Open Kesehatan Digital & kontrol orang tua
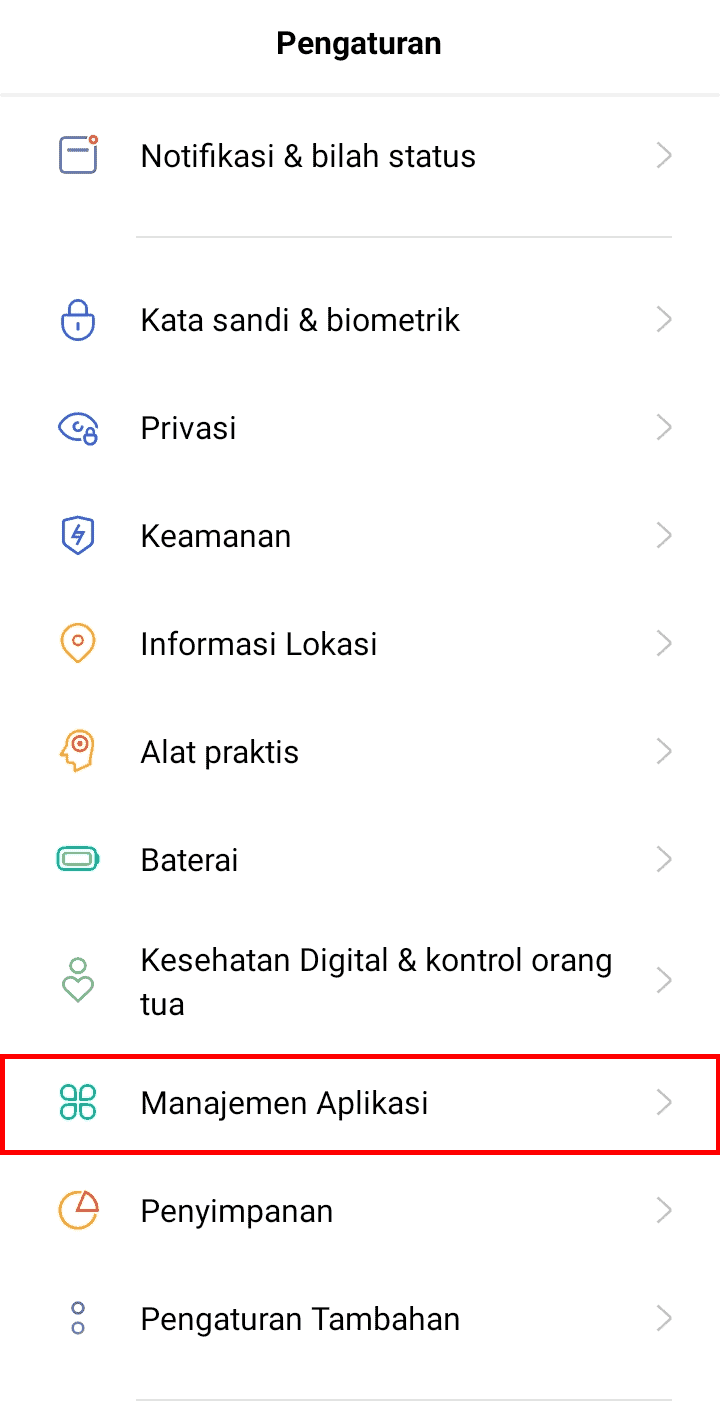 click(360, 982)
